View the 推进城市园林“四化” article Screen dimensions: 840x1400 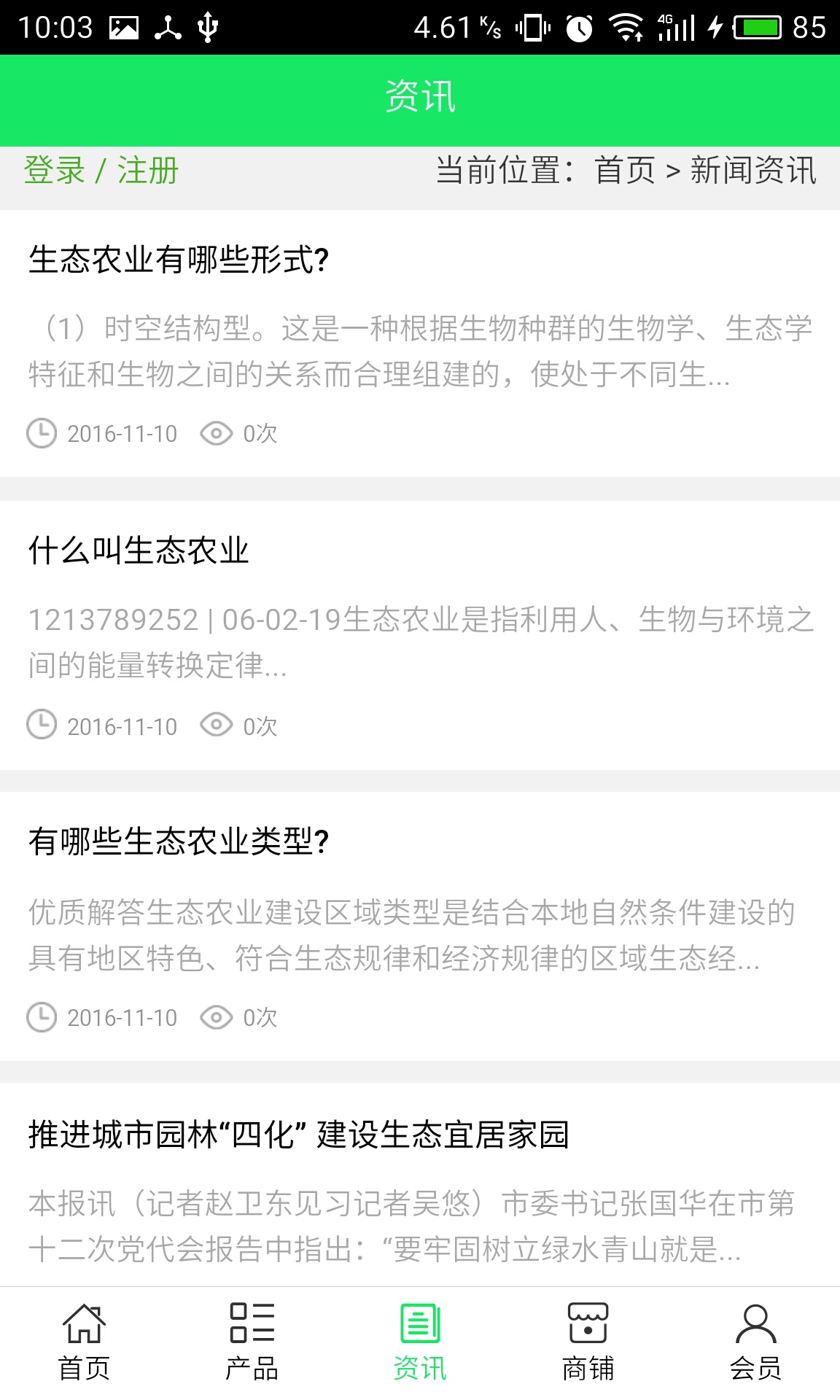[x=298, y=1135]
